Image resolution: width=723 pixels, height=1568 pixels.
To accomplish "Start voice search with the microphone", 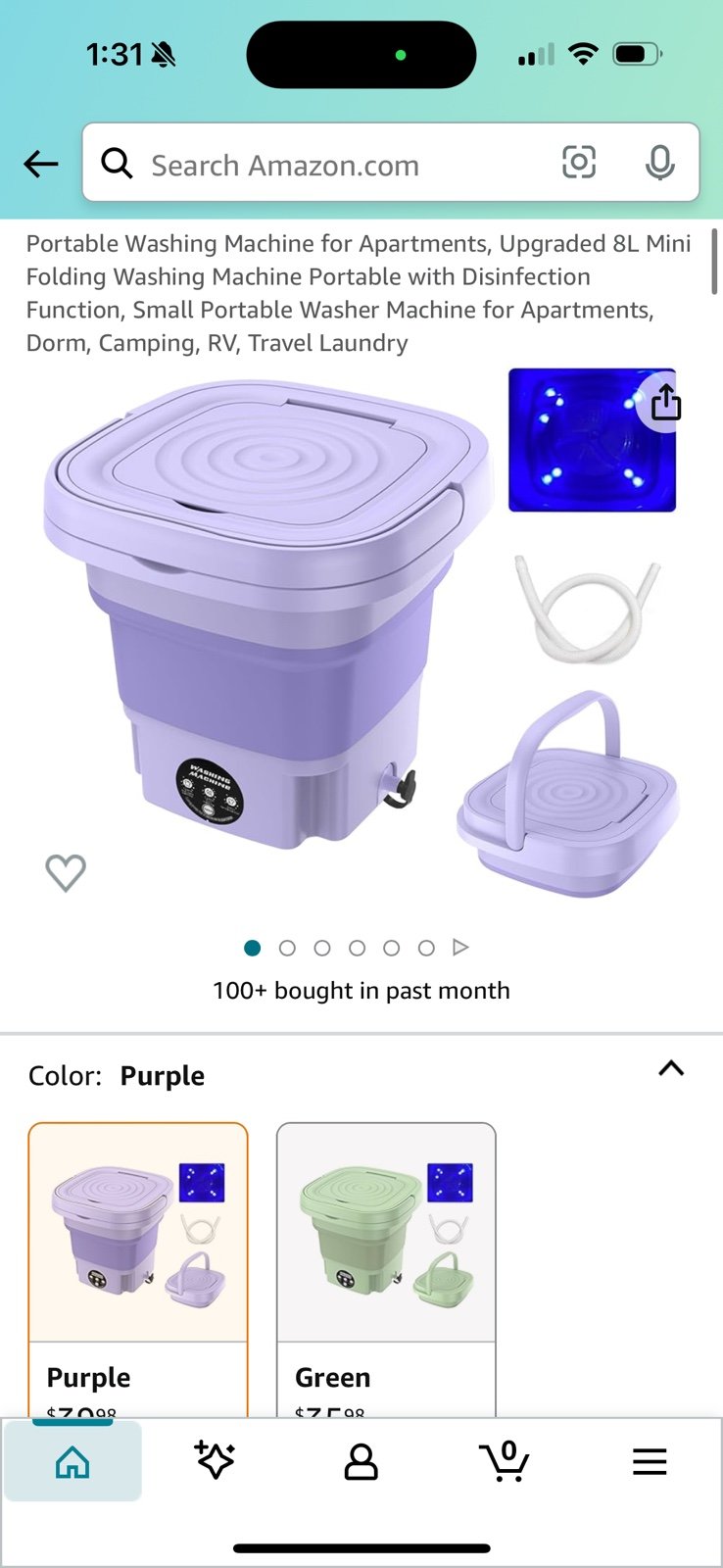I will click(660, 163).
